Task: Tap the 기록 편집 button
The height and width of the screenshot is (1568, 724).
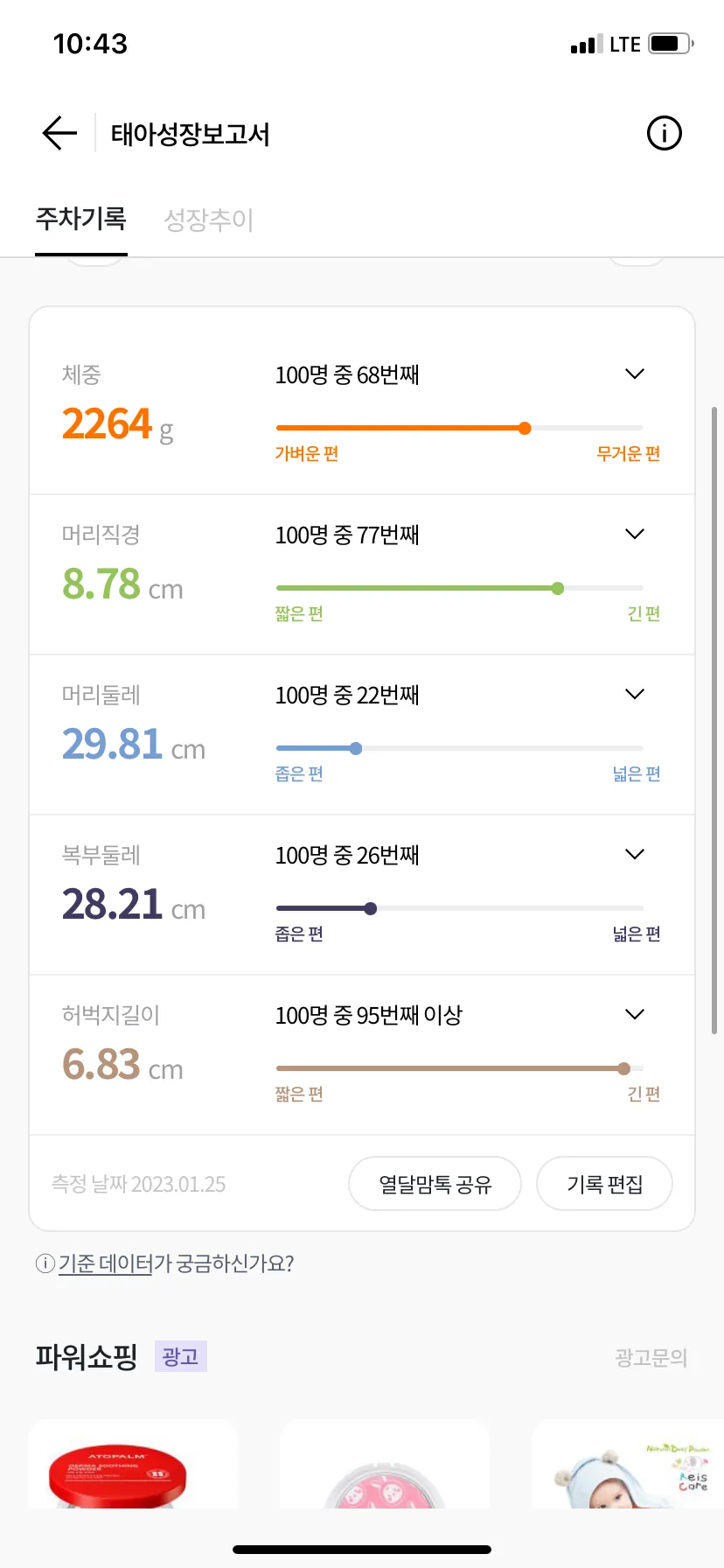Action: (604, 1184)
